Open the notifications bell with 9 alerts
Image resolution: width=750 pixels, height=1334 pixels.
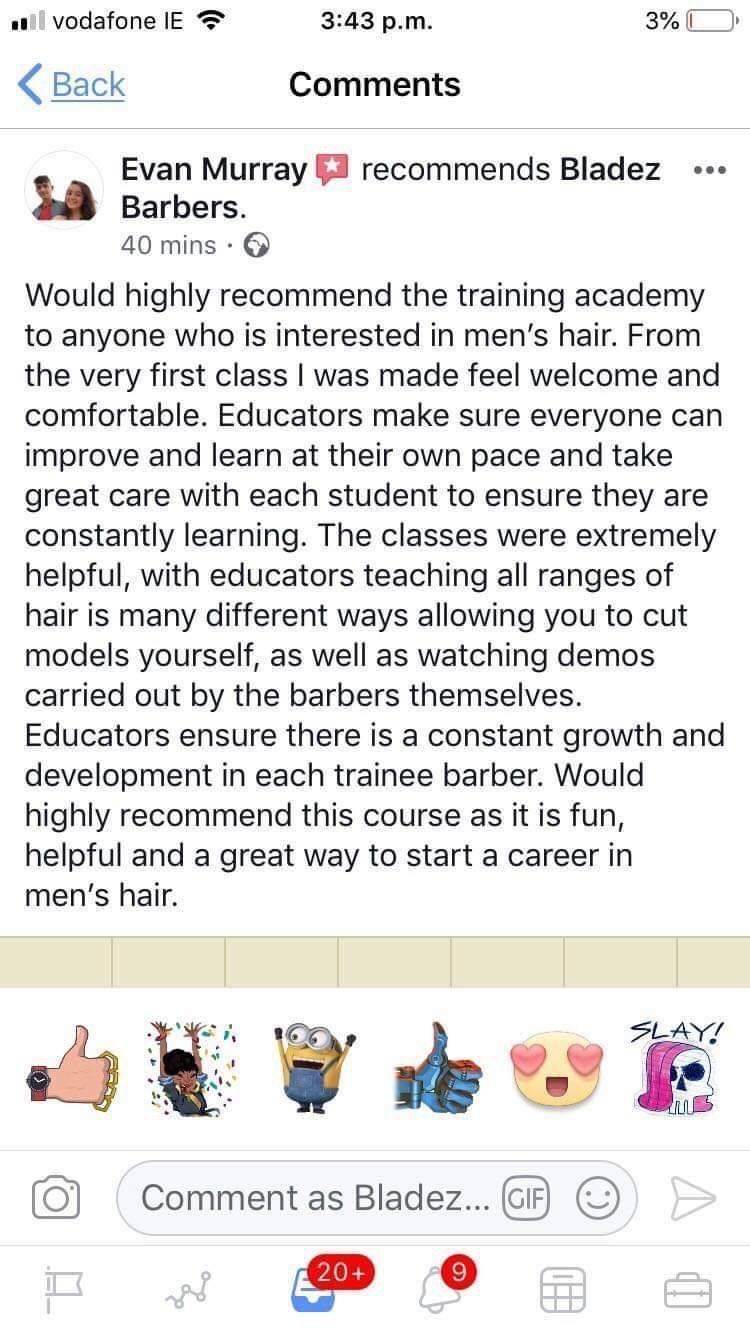click(x=438, y=1288)
